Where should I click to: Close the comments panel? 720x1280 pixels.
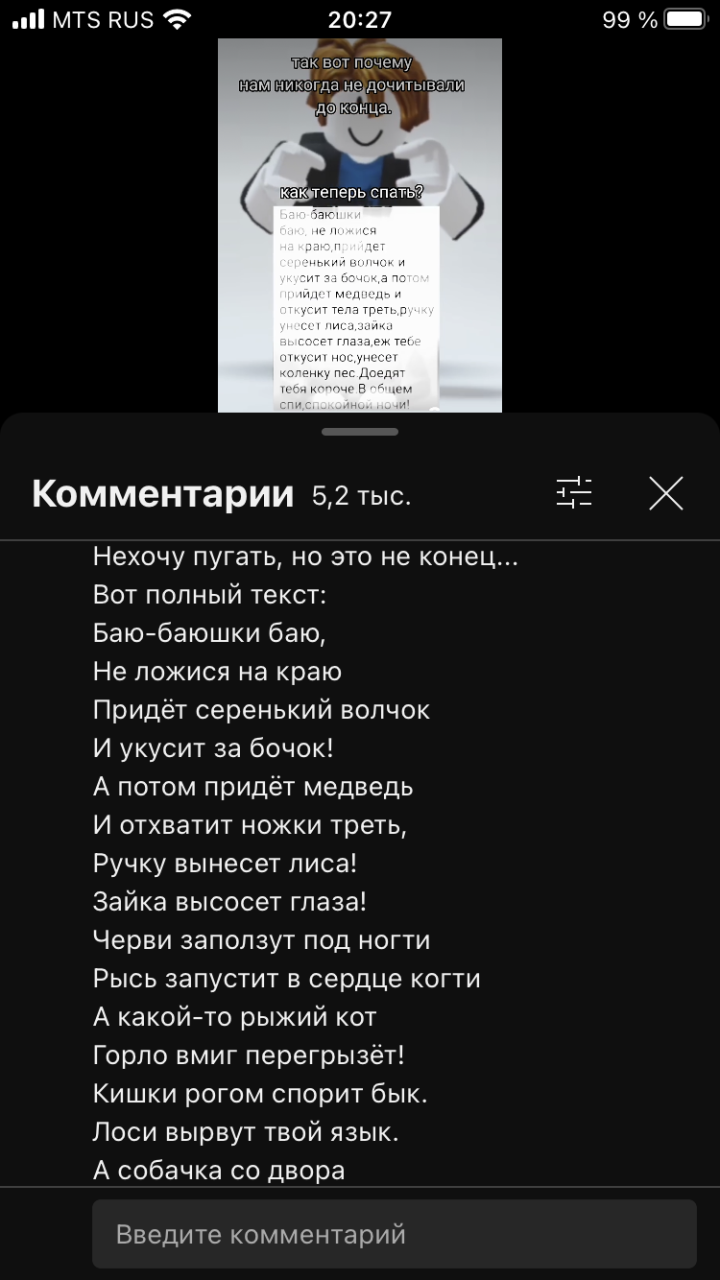click(x=666, y=493)
